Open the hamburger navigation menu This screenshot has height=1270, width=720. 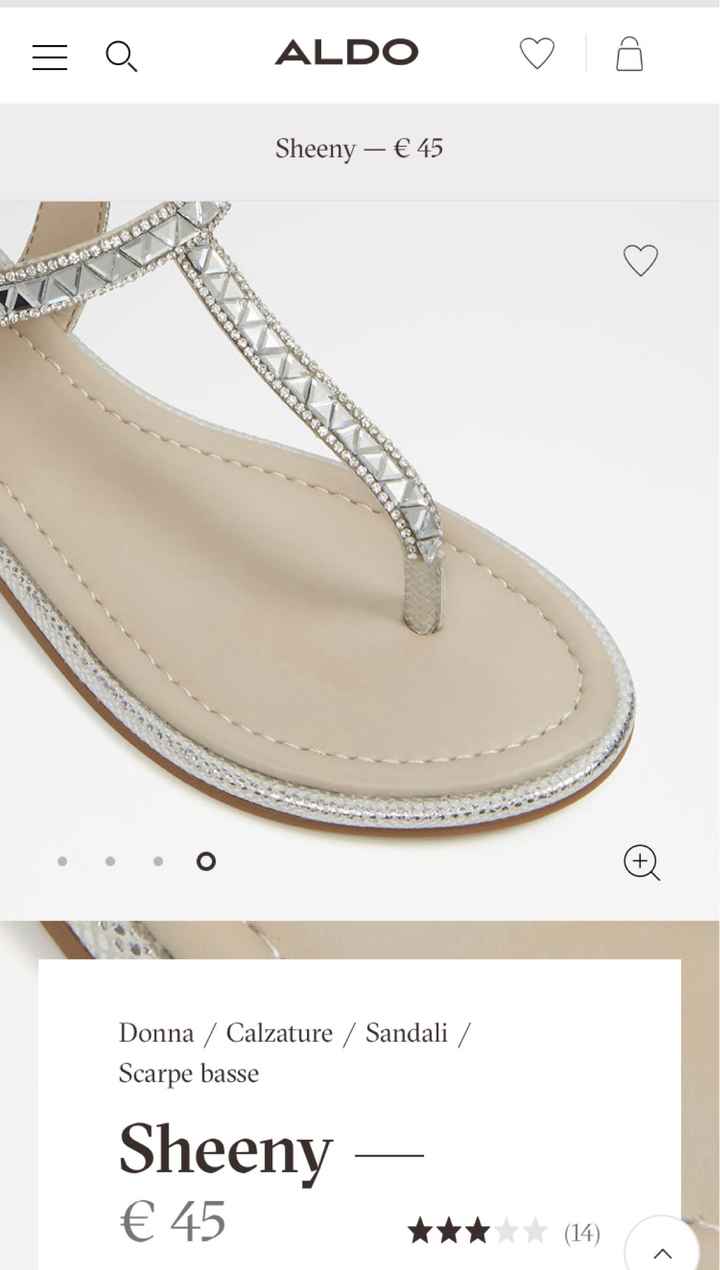point(49,56)
